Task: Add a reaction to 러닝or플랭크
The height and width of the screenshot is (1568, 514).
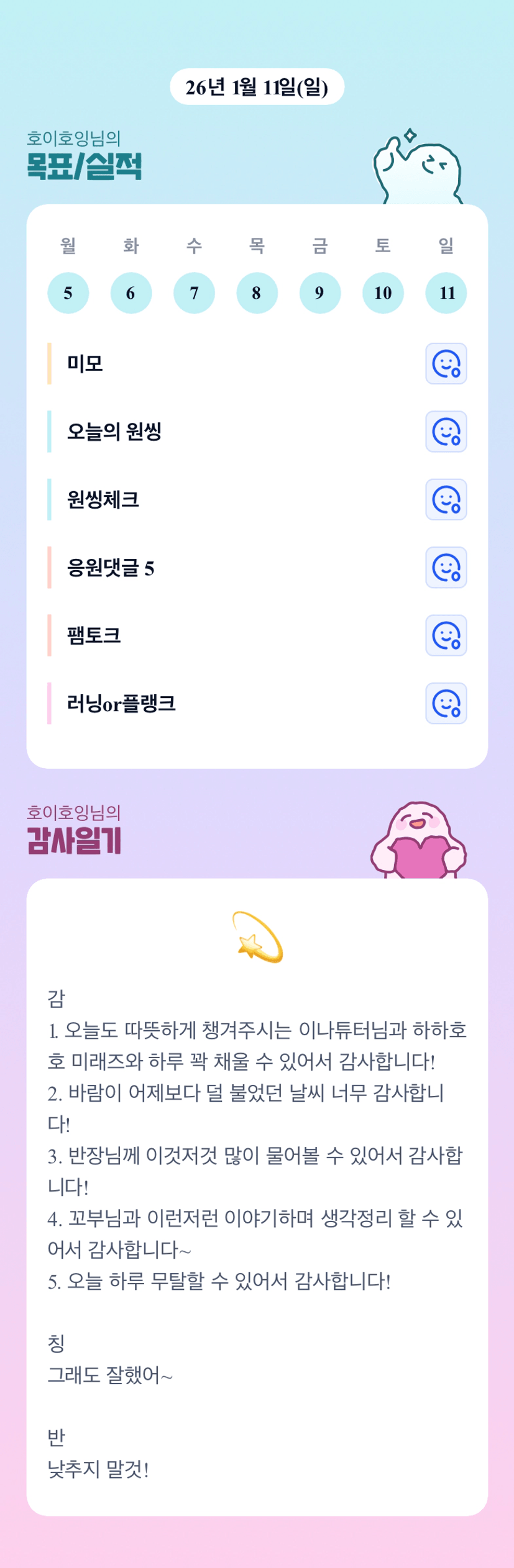Action: coord(446,704)
